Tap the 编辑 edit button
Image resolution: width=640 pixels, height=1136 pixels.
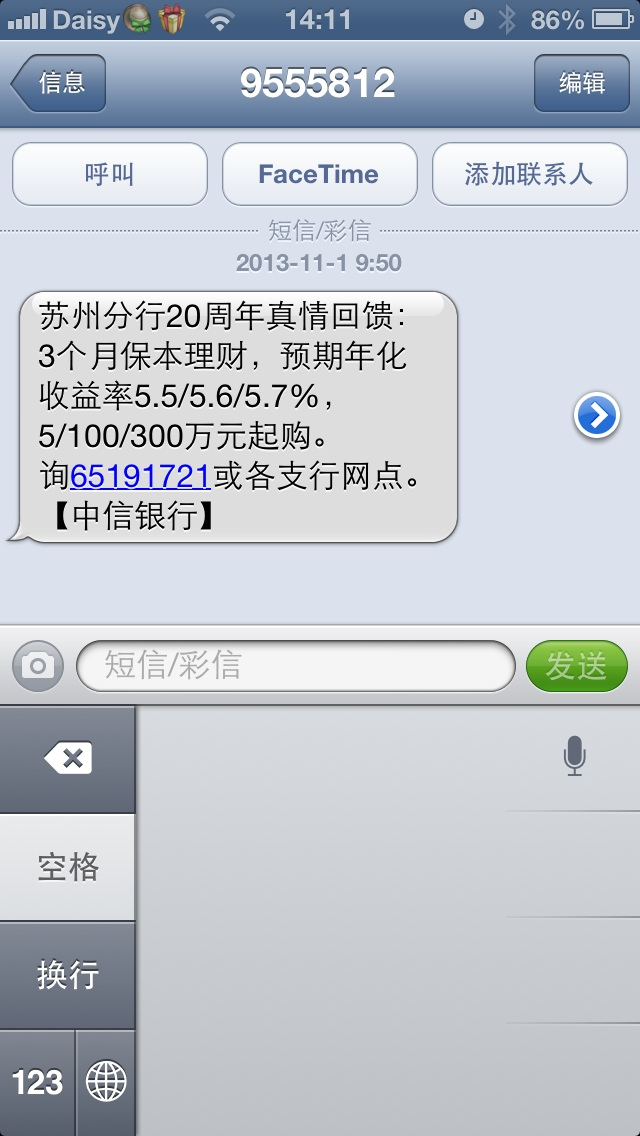tap(581, 83)
